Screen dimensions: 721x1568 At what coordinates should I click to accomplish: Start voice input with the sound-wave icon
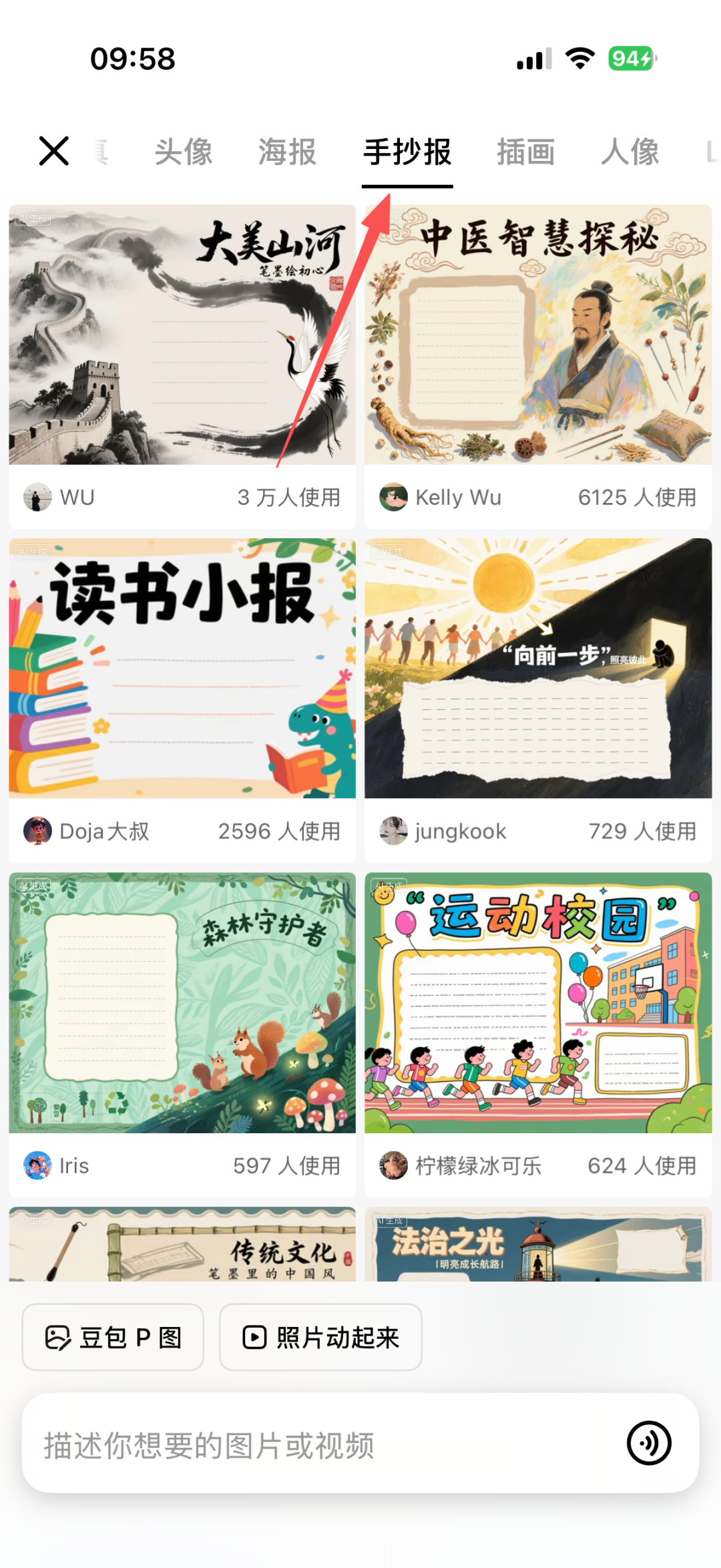tap(649, 1444)
